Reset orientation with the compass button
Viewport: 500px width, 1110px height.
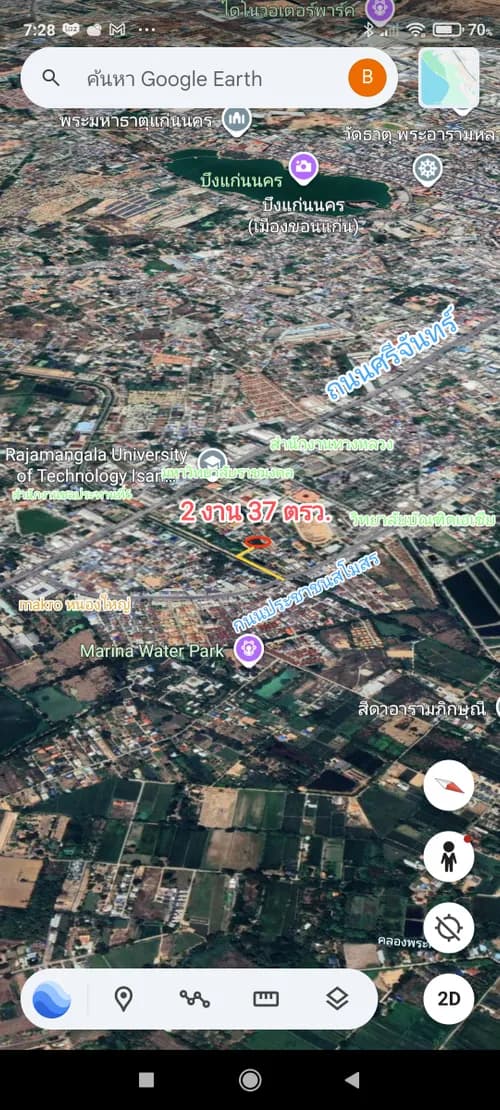[x=449, y=785]
